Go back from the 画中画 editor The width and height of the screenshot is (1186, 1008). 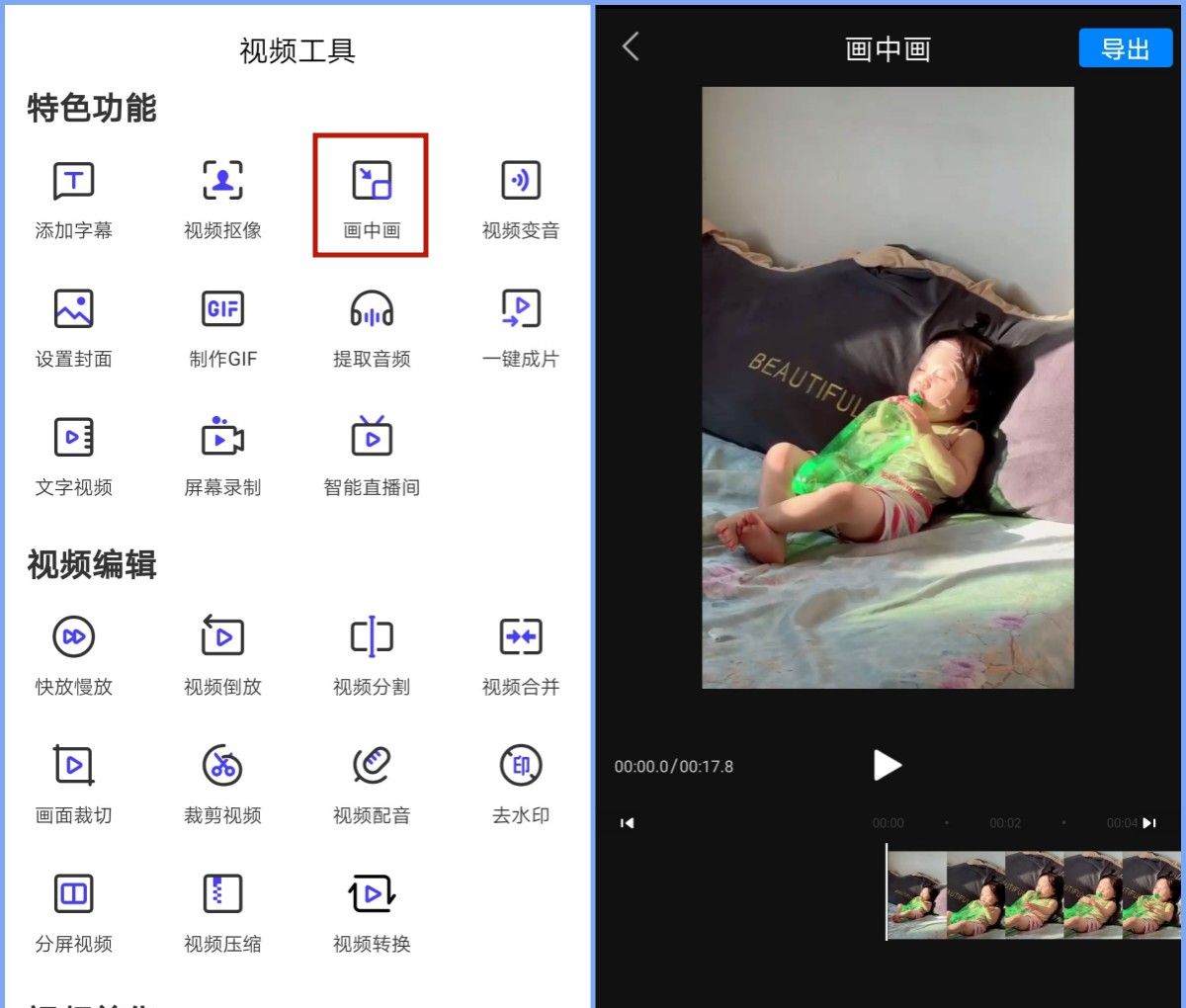pyautogui.click(x=631, y=46)
